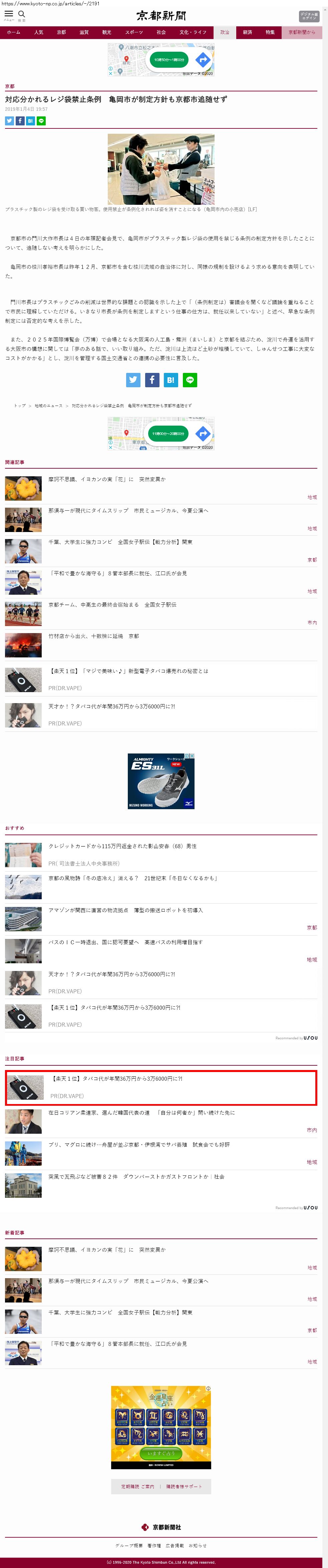
Task: Open the article 京都の風物詩「冬の底冷え」消える？
Action: pos(133,878)
